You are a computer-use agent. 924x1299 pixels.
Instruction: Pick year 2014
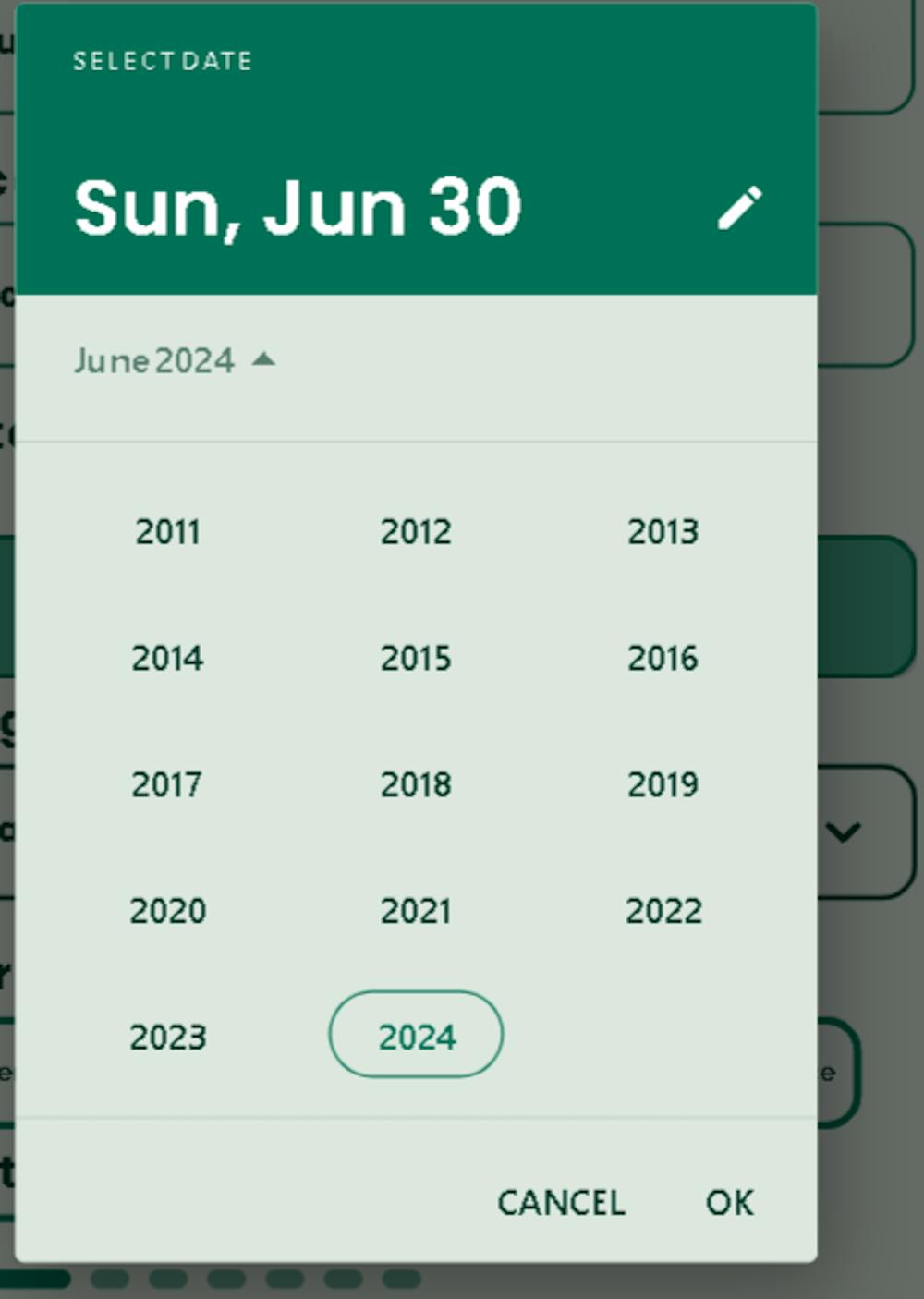point(167,659)
